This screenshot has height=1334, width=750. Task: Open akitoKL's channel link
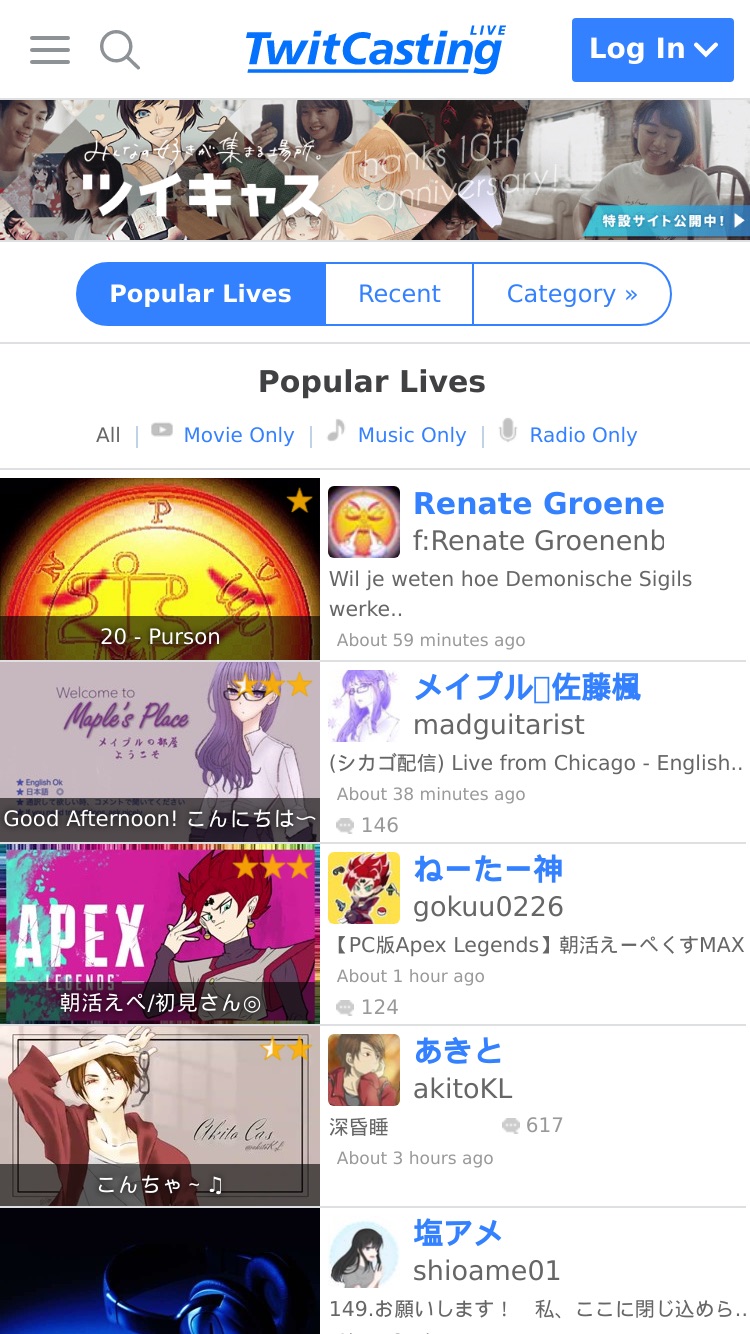[x=463, y=1089]
